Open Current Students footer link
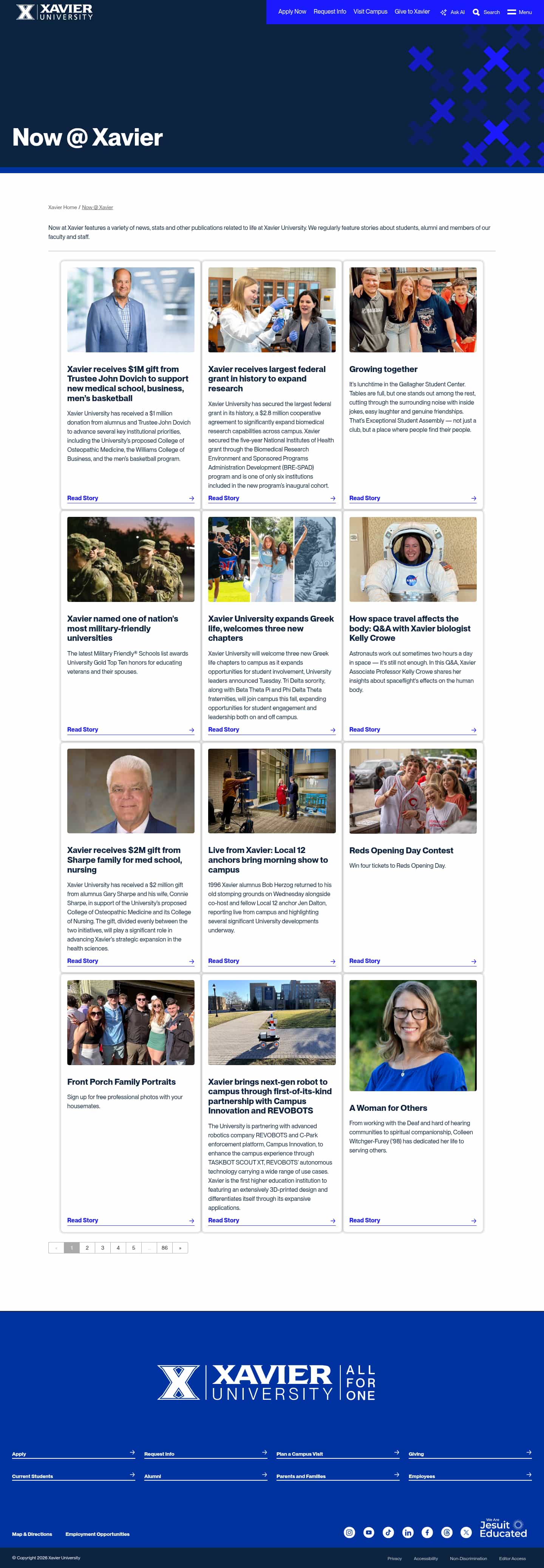 tap(33, 1476)
